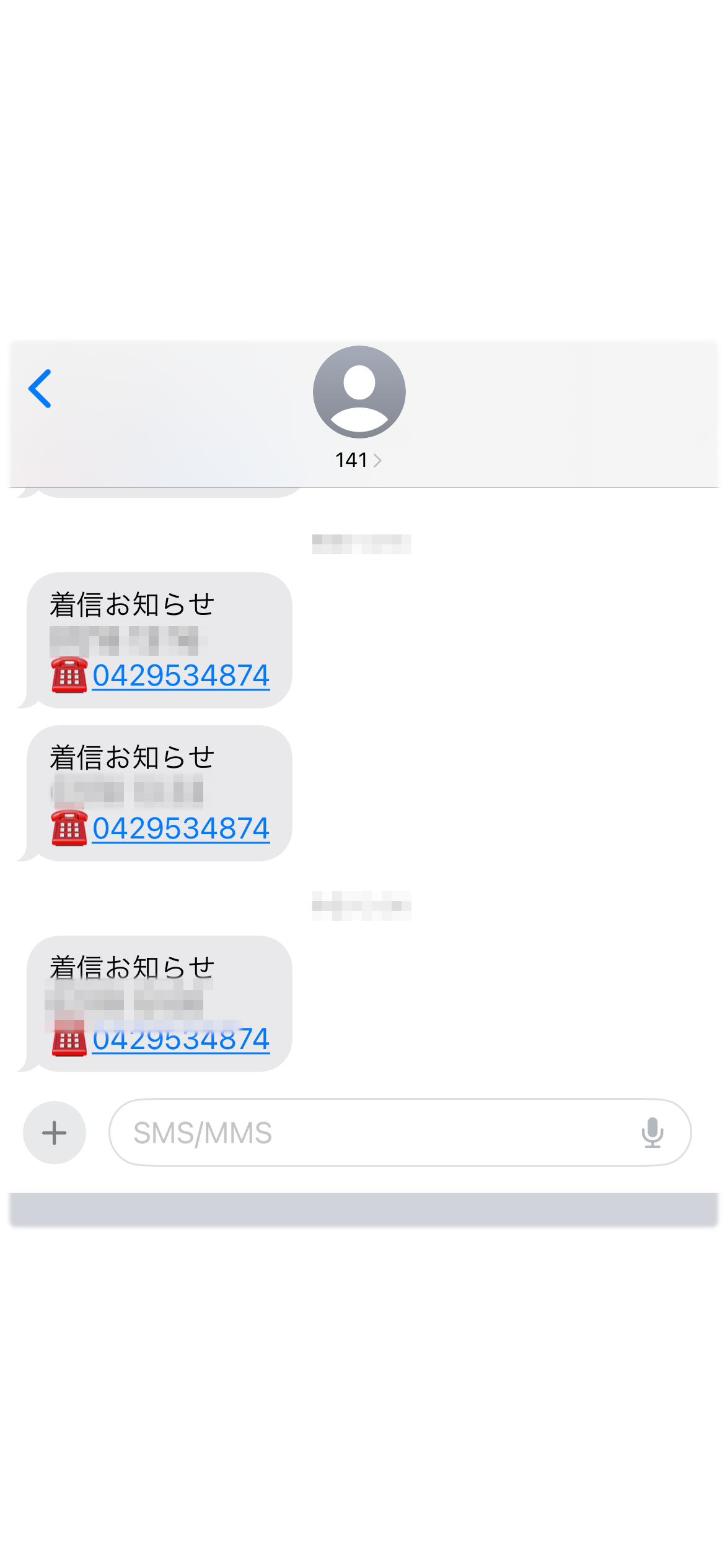
Task: Go back to the messages list
Action: pyautogui.click(x=40, y=389)
